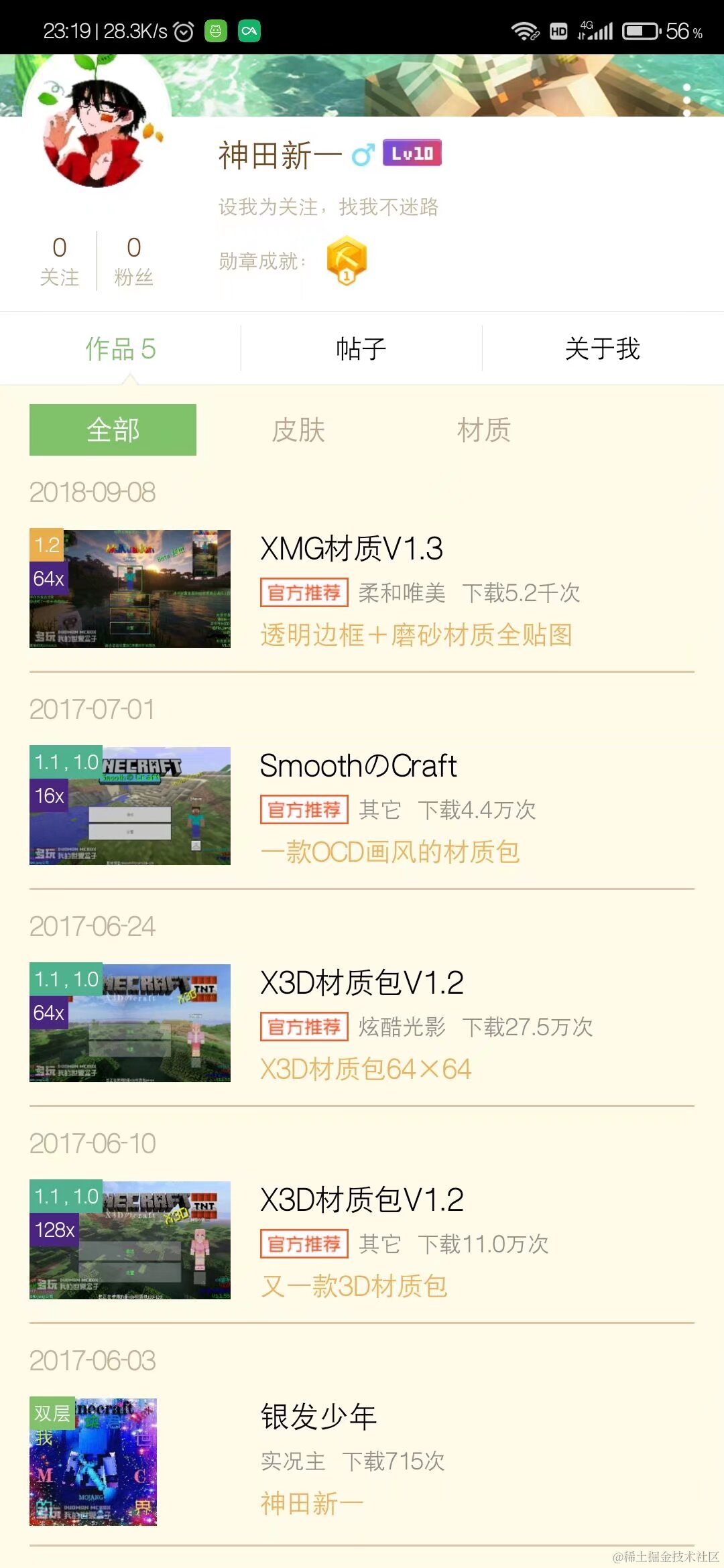Open the XMG材质V1.3 texture pack
Image resolution: width=724 pixels, height=1568 pixels.
click(362, 589)
